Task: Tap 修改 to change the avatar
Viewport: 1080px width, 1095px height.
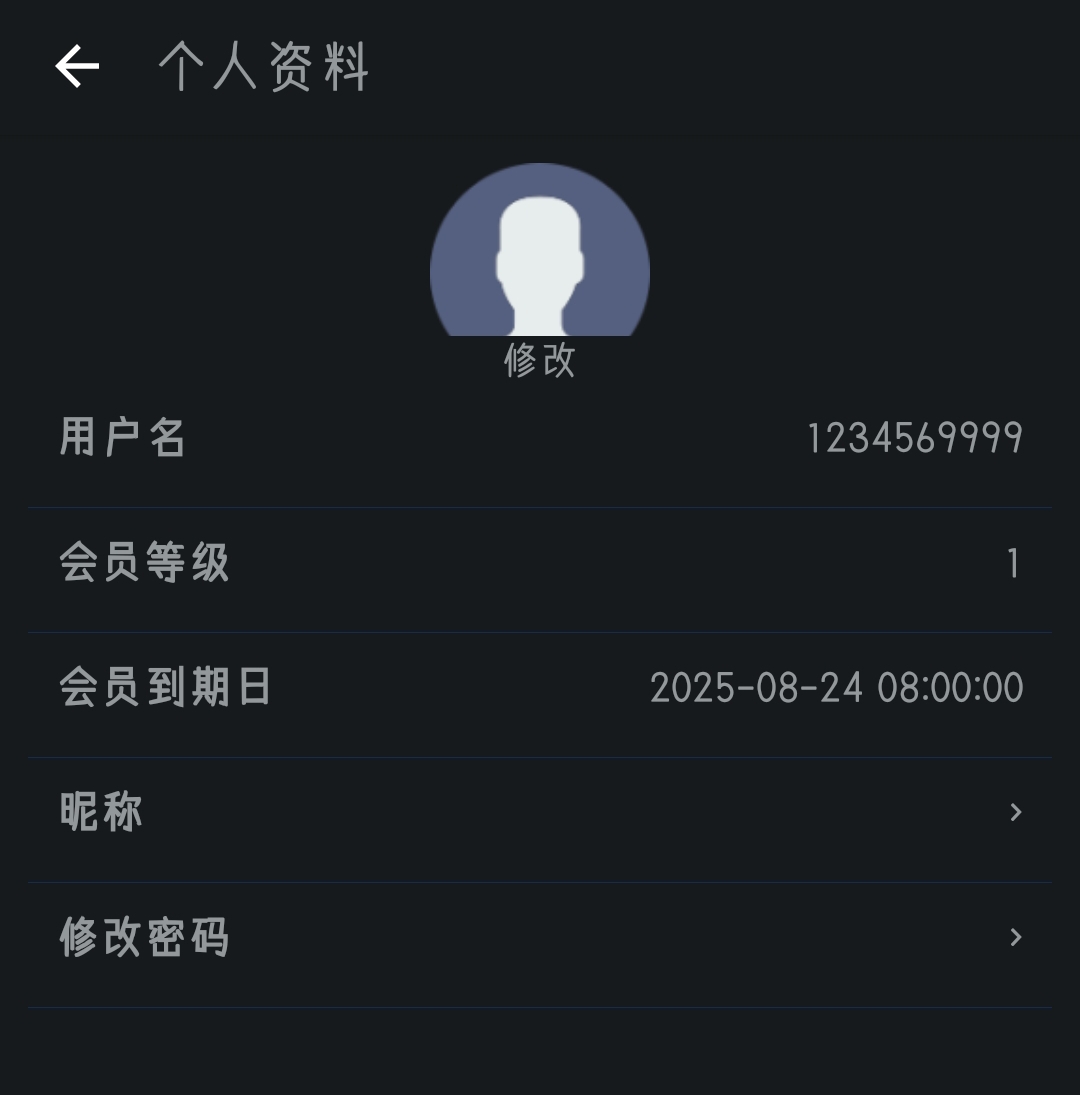Action: coord(540,360)
